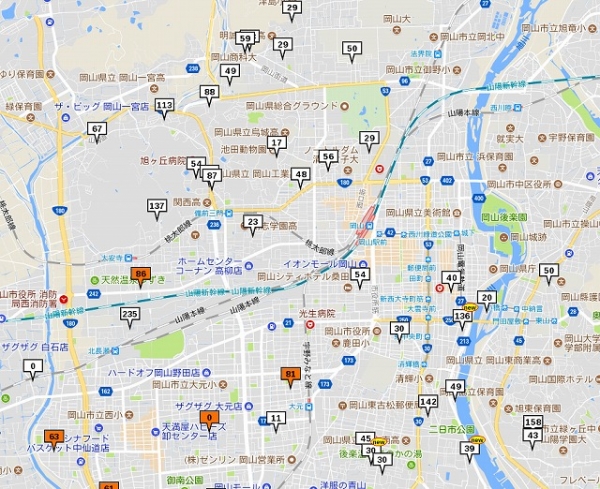
Task: Open the marker numbered 40
Action: coord(452,278)
